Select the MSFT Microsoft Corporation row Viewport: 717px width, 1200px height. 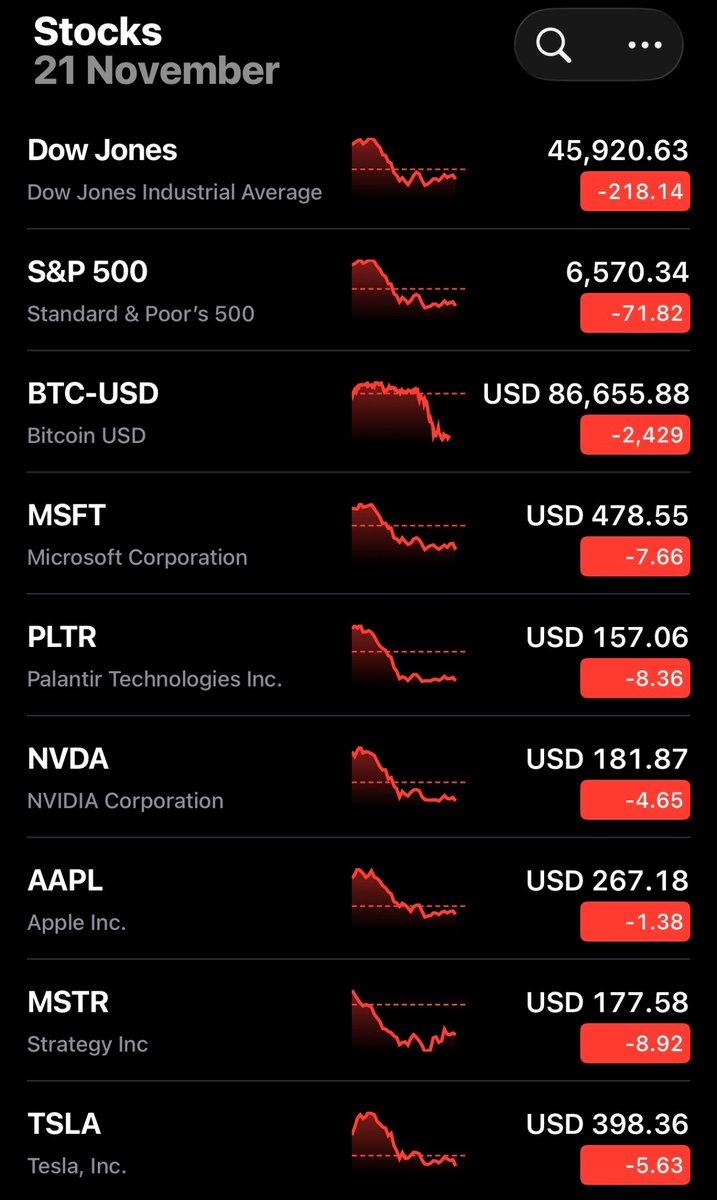[358, 535]
